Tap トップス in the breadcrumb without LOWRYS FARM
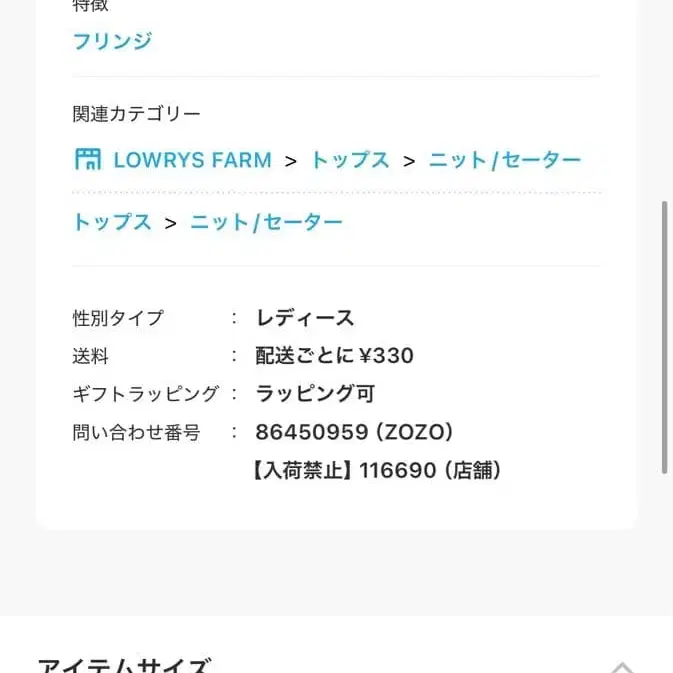 [112, 222]
